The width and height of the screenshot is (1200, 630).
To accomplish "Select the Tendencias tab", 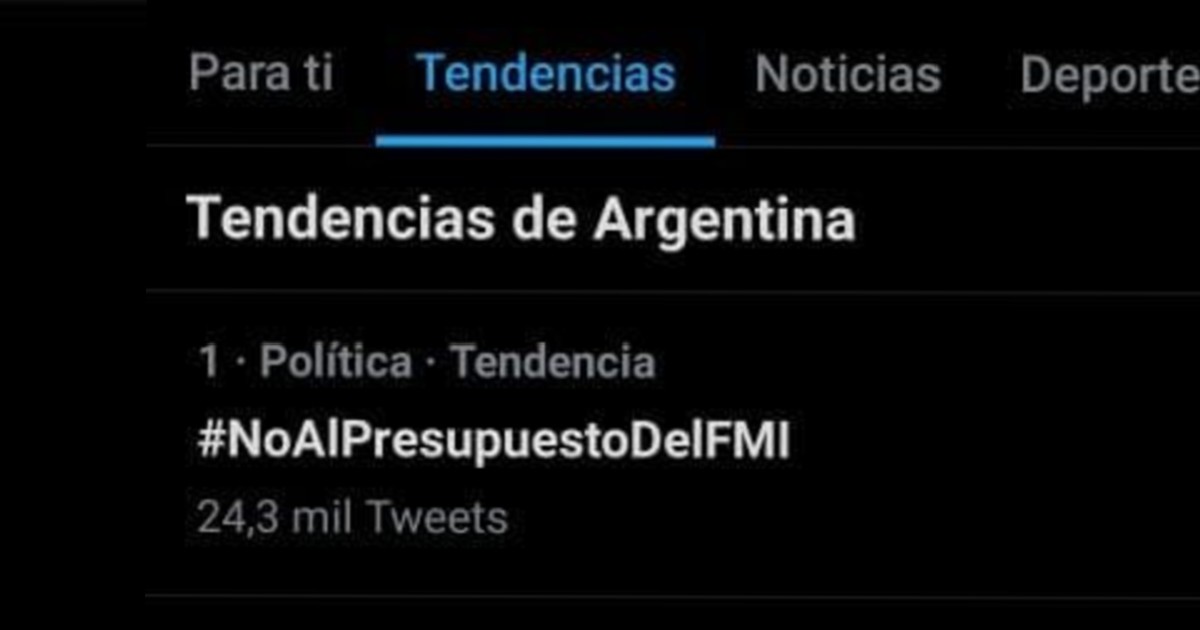I will pyautogui.click(x=545, y=75).
